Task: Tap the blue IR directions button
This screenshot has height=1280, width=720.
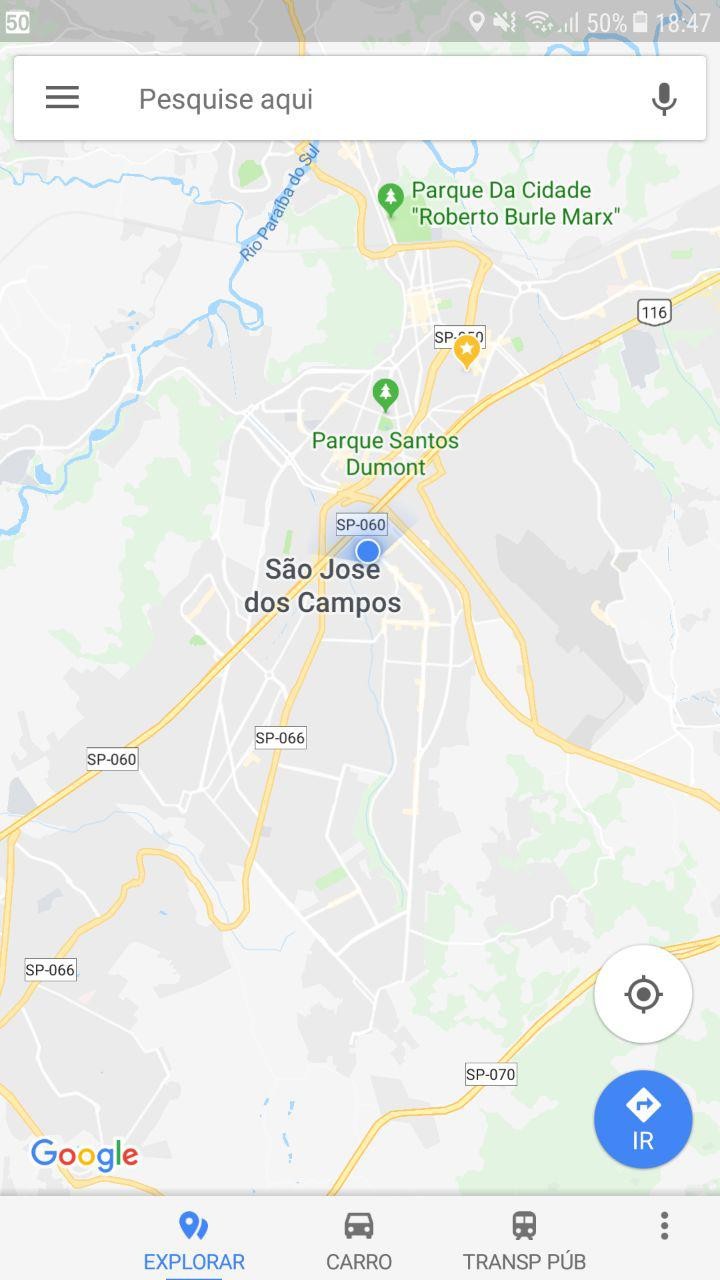Action: (x=643, y=1120)
